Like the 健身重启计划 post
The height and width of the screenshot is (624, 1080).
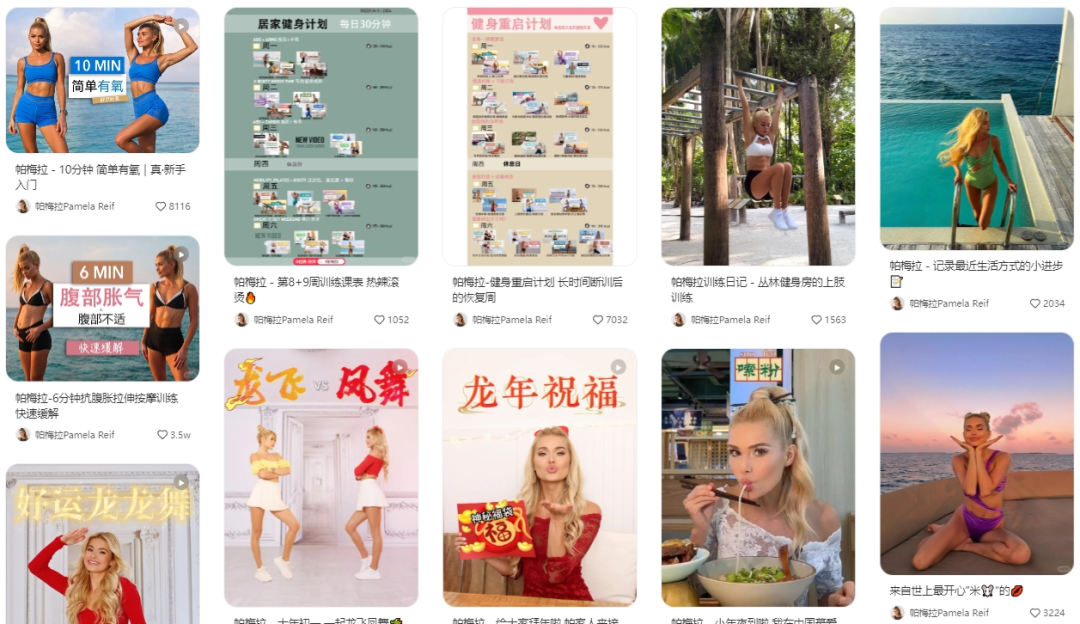click(598, 320)
